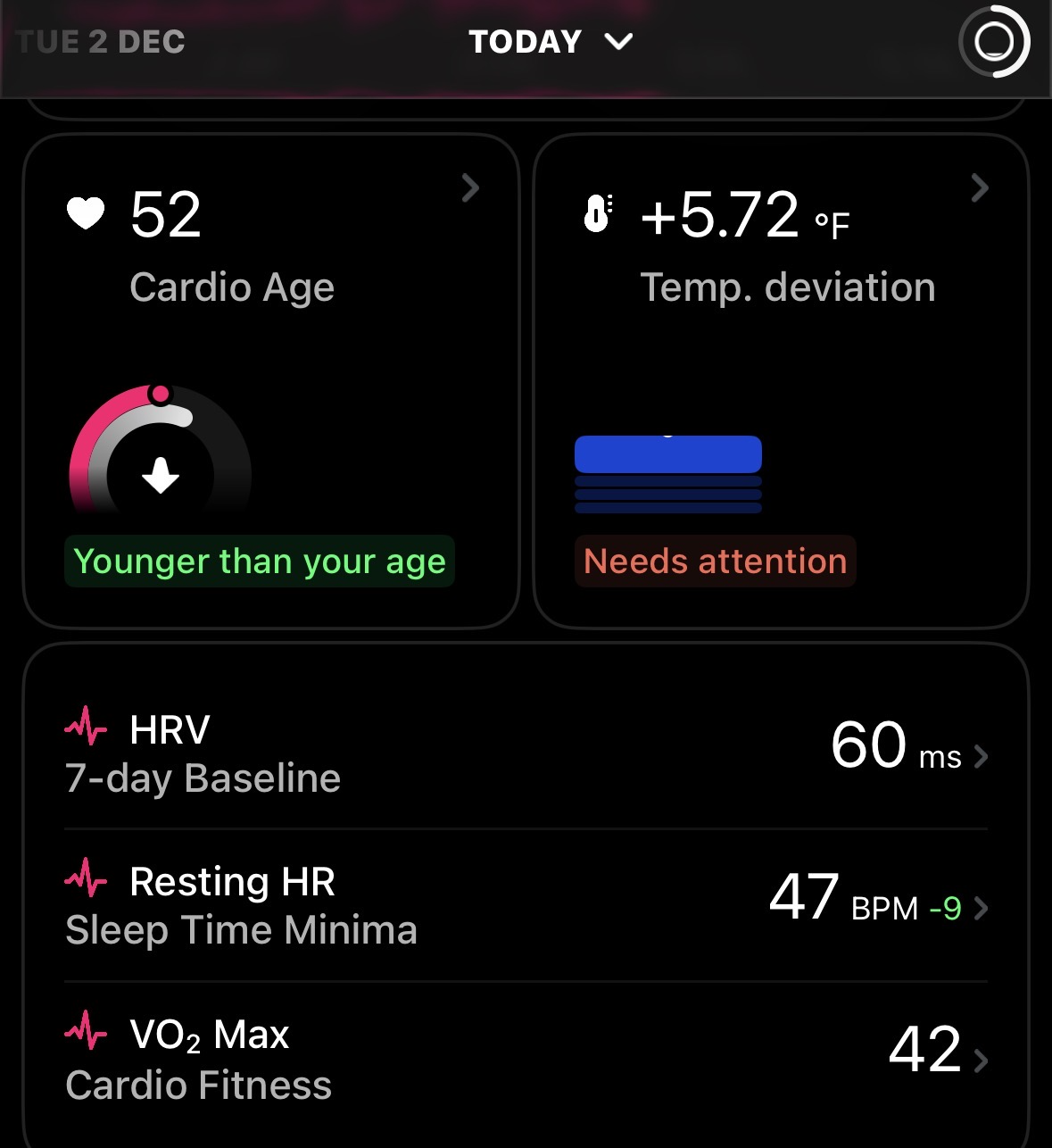
Task: Click the thermometer icon on Temp. deviation card
Action: coord(596,212)
